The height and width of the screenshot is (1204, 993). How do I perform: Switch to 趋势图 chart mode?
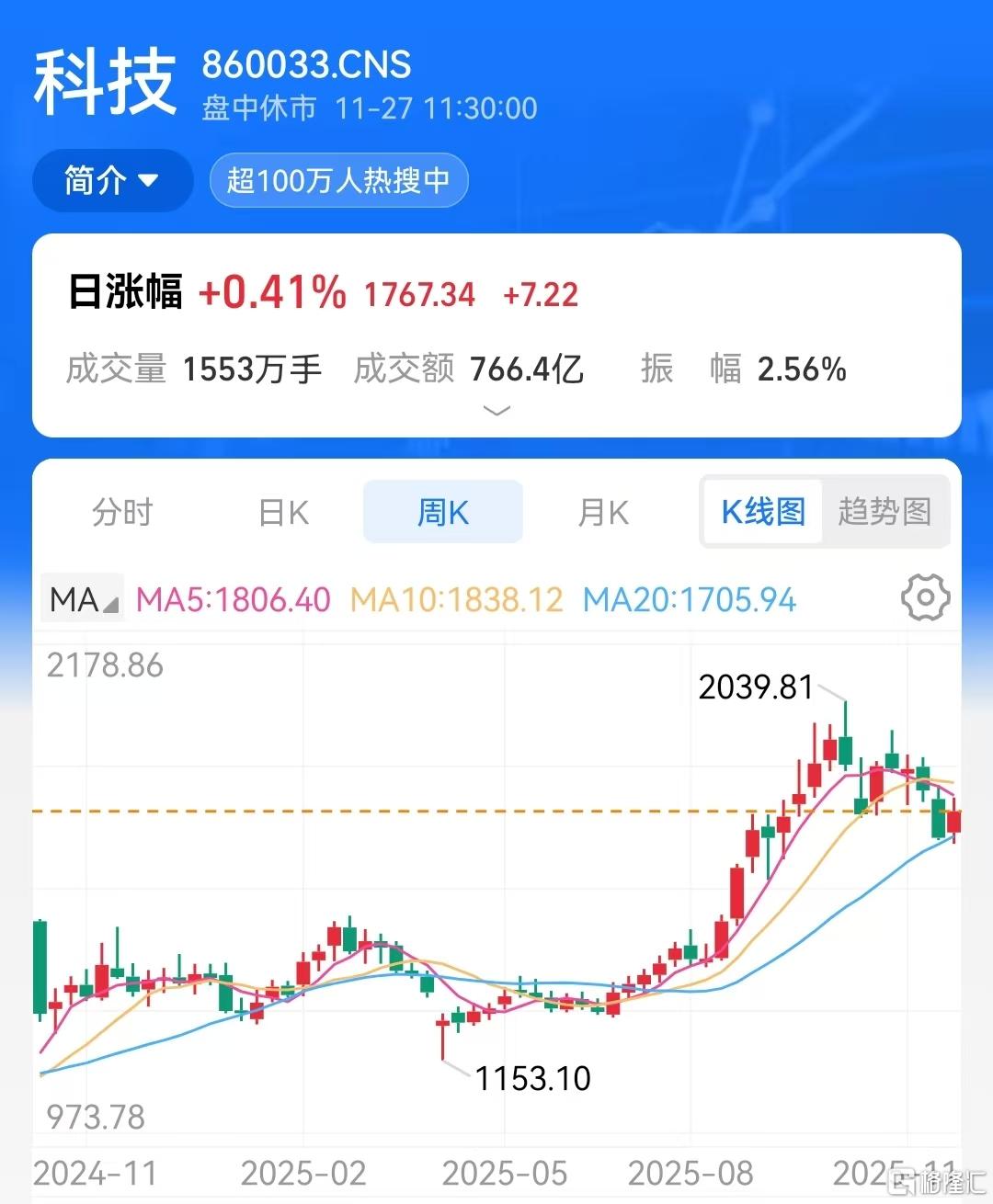tap(884, 512)
